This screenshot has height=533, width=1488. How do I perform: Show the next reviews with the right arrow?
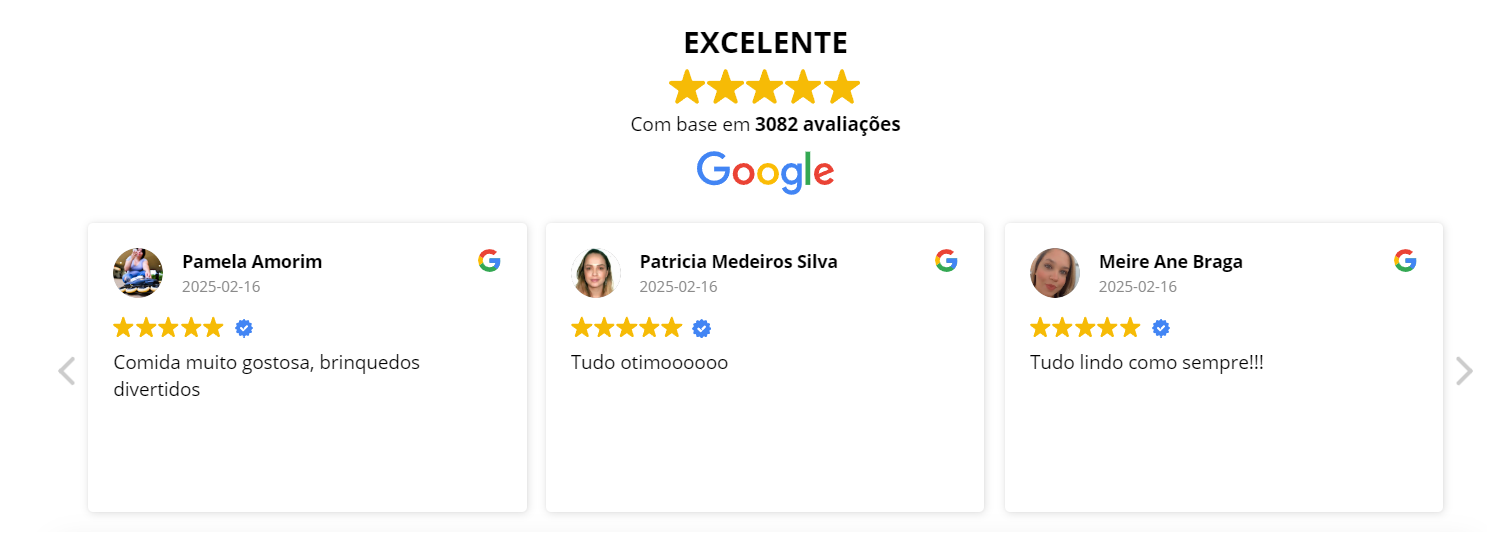coord(1464,371)
